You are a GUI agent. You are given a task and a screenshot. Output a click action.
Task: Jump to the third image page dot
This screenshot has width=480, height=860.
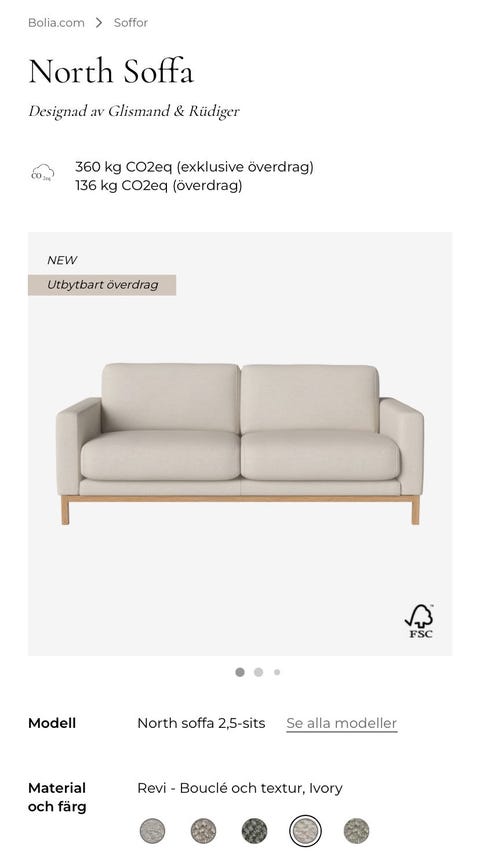point(277,672)
